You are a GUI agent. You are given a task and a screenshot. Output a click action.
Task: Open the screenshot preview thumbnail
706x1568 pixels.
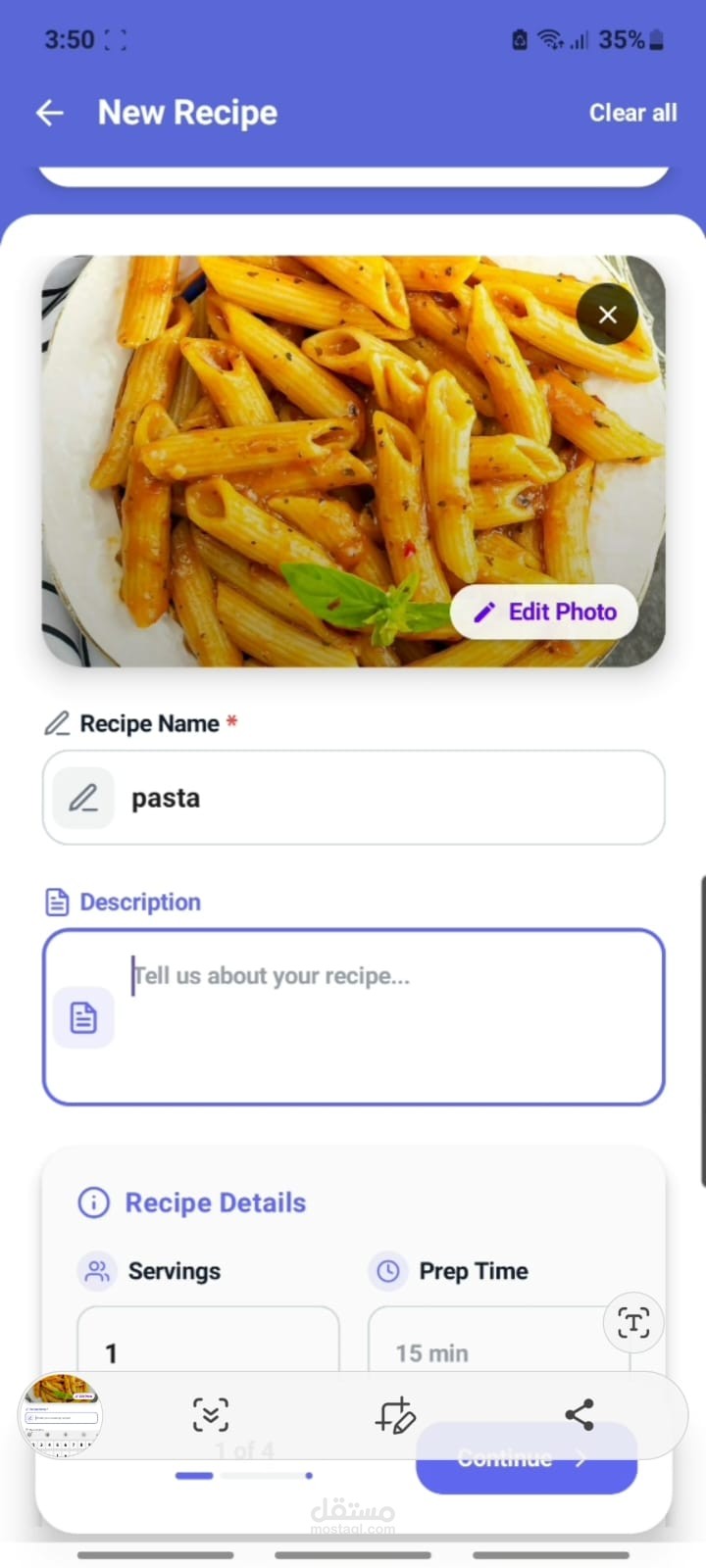coord(61,1415)
